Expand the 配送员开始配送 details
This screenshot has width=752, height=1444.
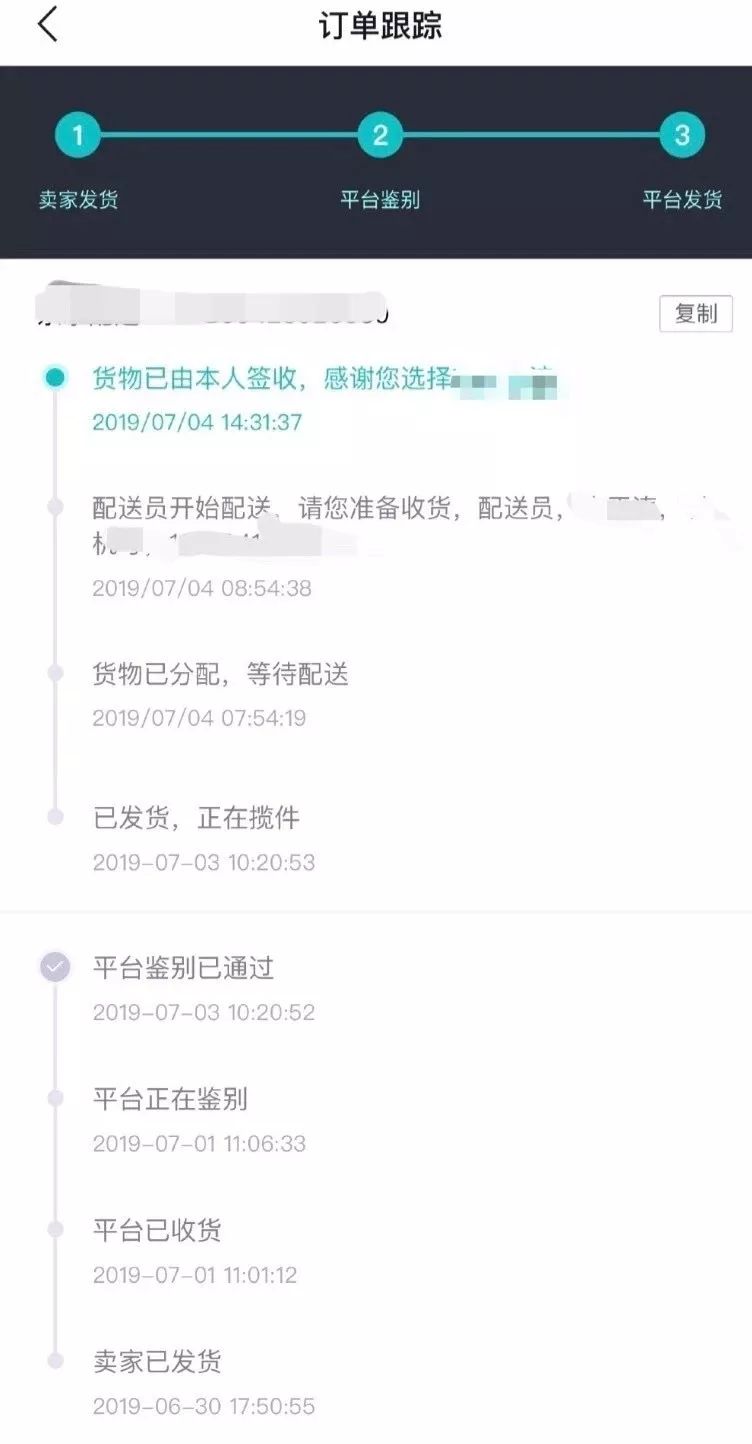[300, 505]
